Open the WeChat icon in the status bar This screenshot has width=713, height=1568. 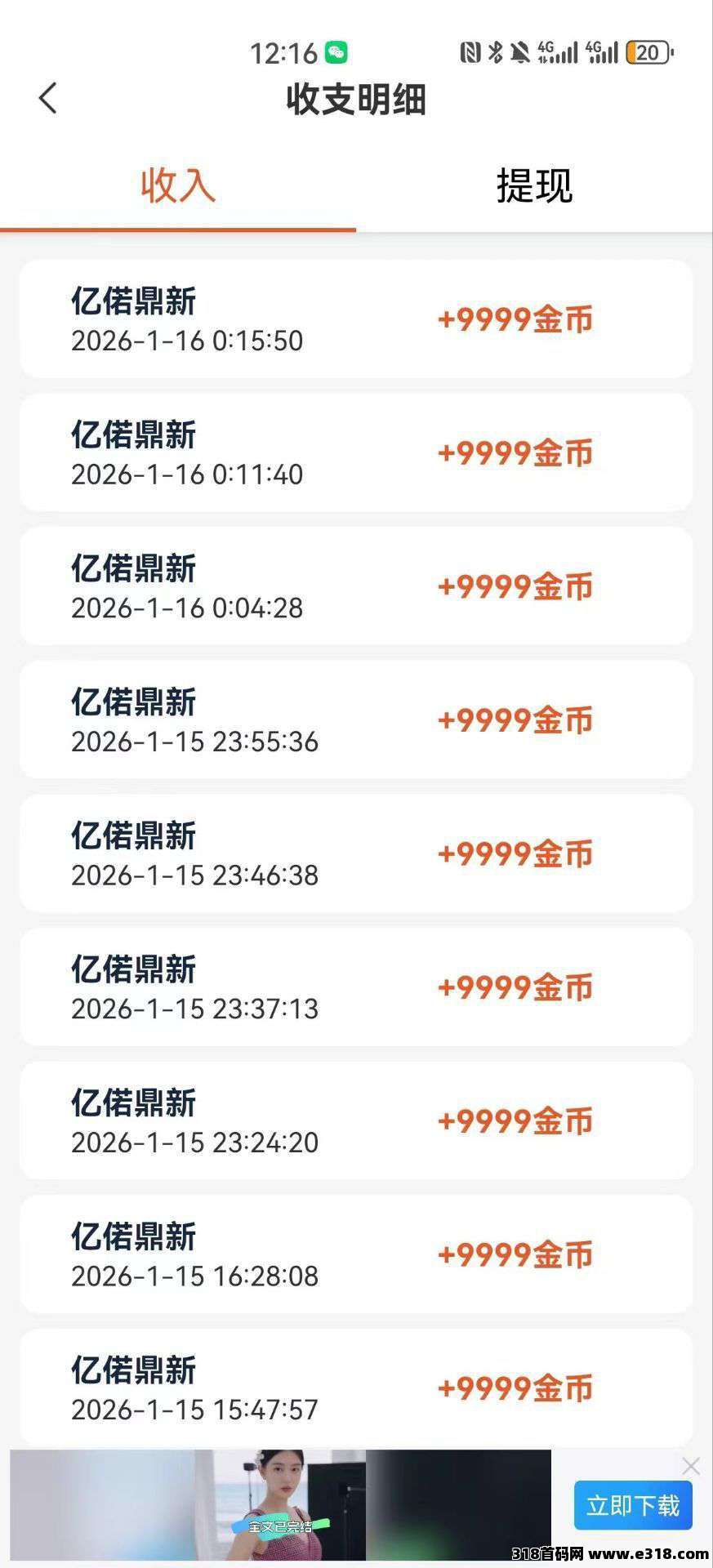[336, 52]
